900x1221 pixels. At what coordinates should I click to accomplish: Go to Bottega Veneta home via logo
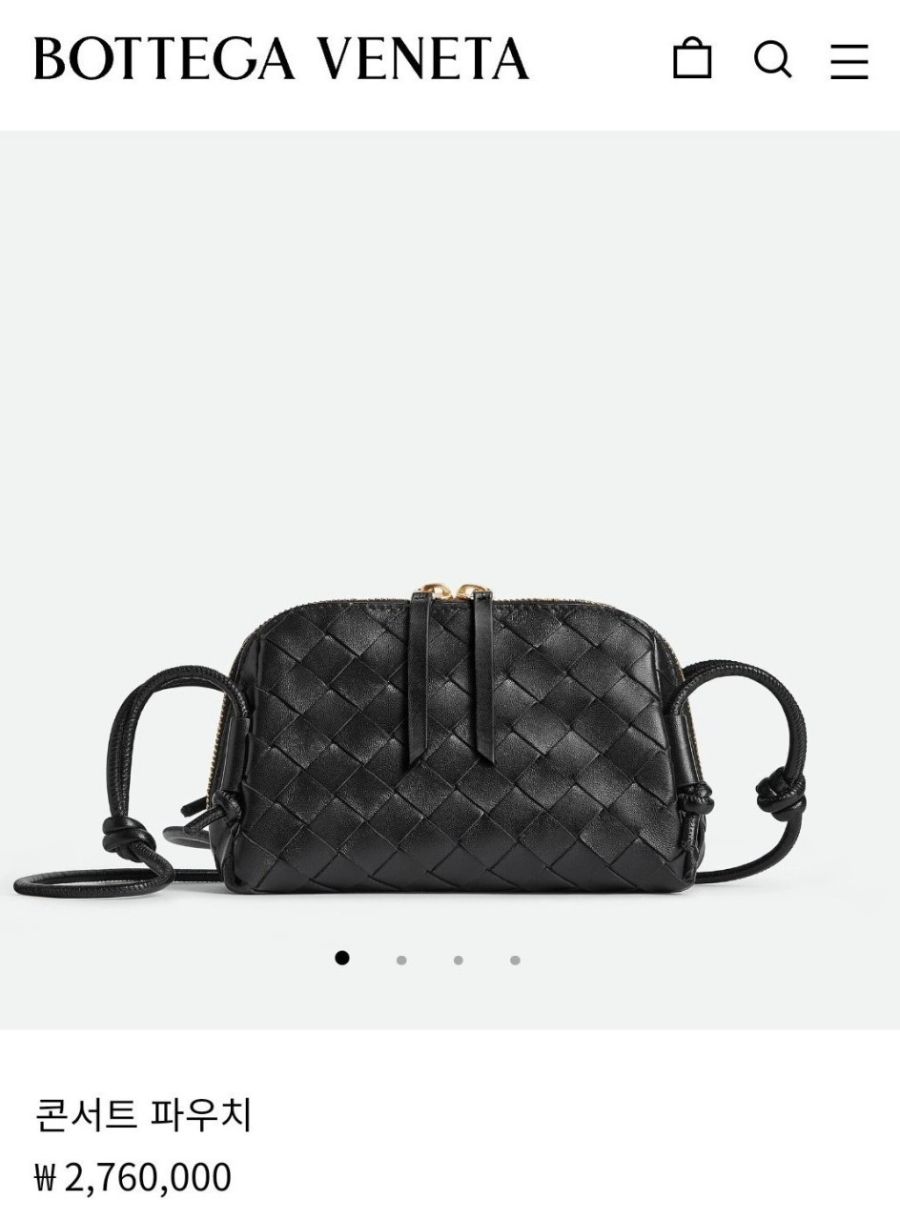pos(281,59)
